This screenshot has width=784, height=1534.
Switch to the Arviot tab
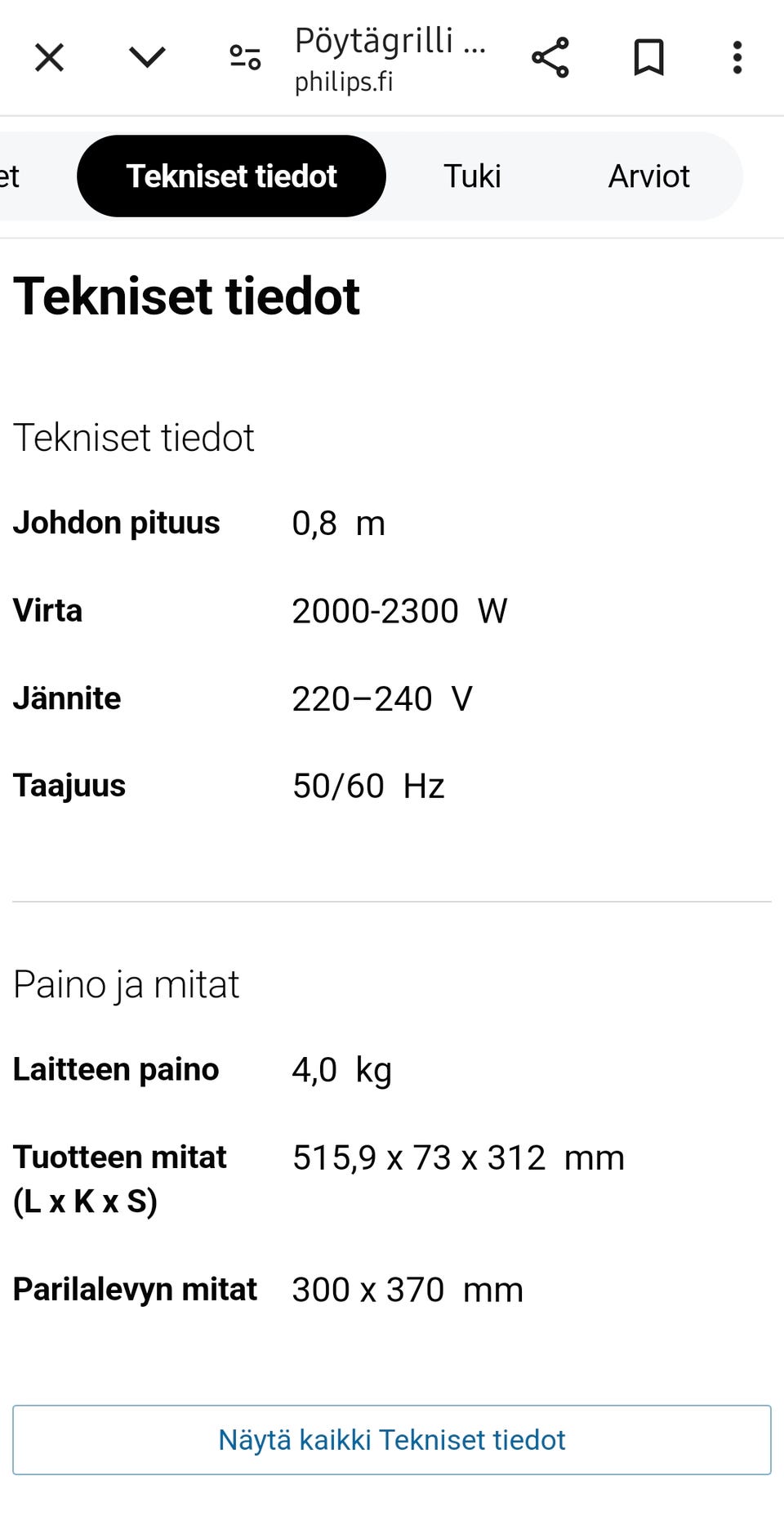[649, 176]
